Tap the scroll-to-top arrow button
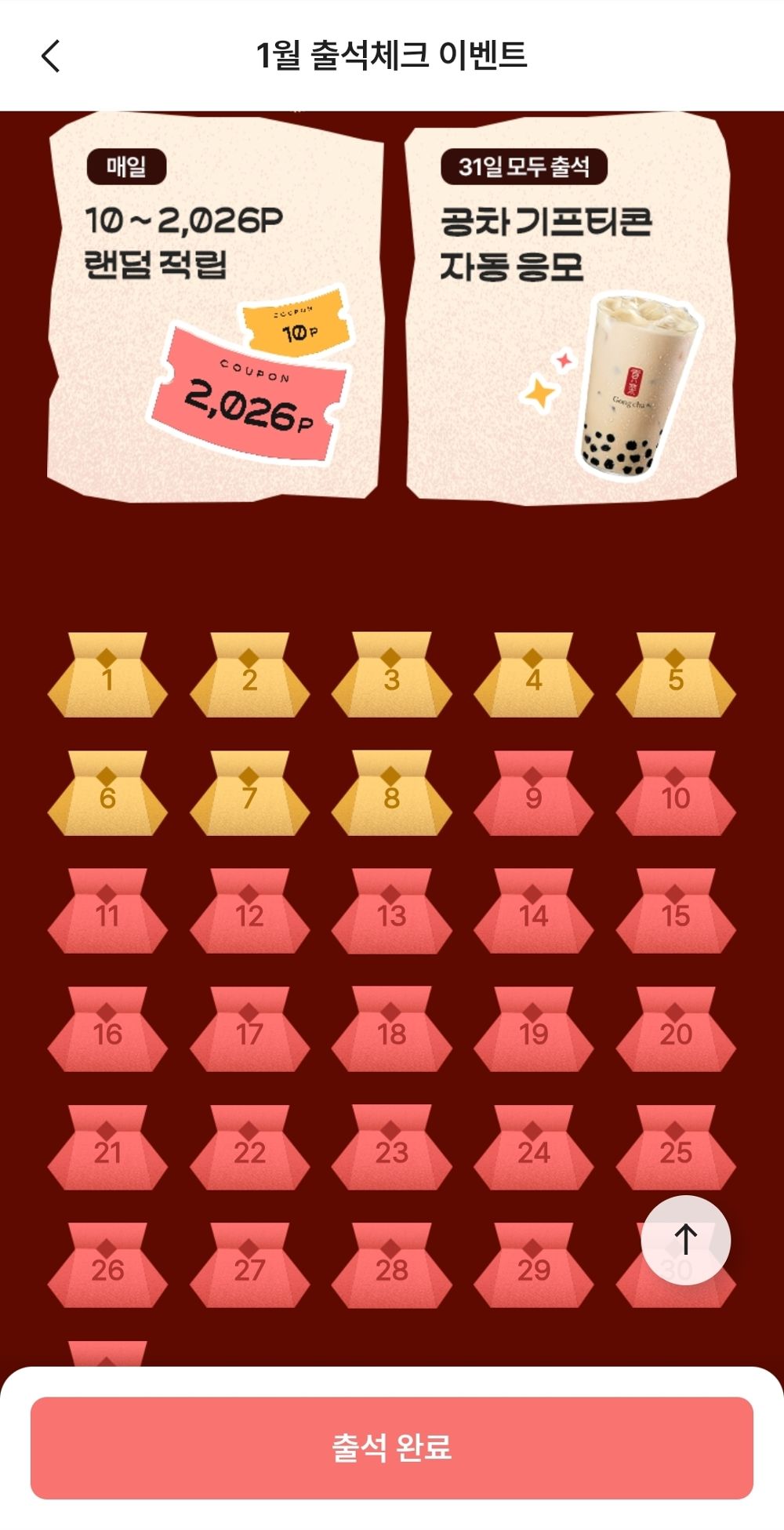Viewport: 784px width, 1530px height. (685, 1240)
